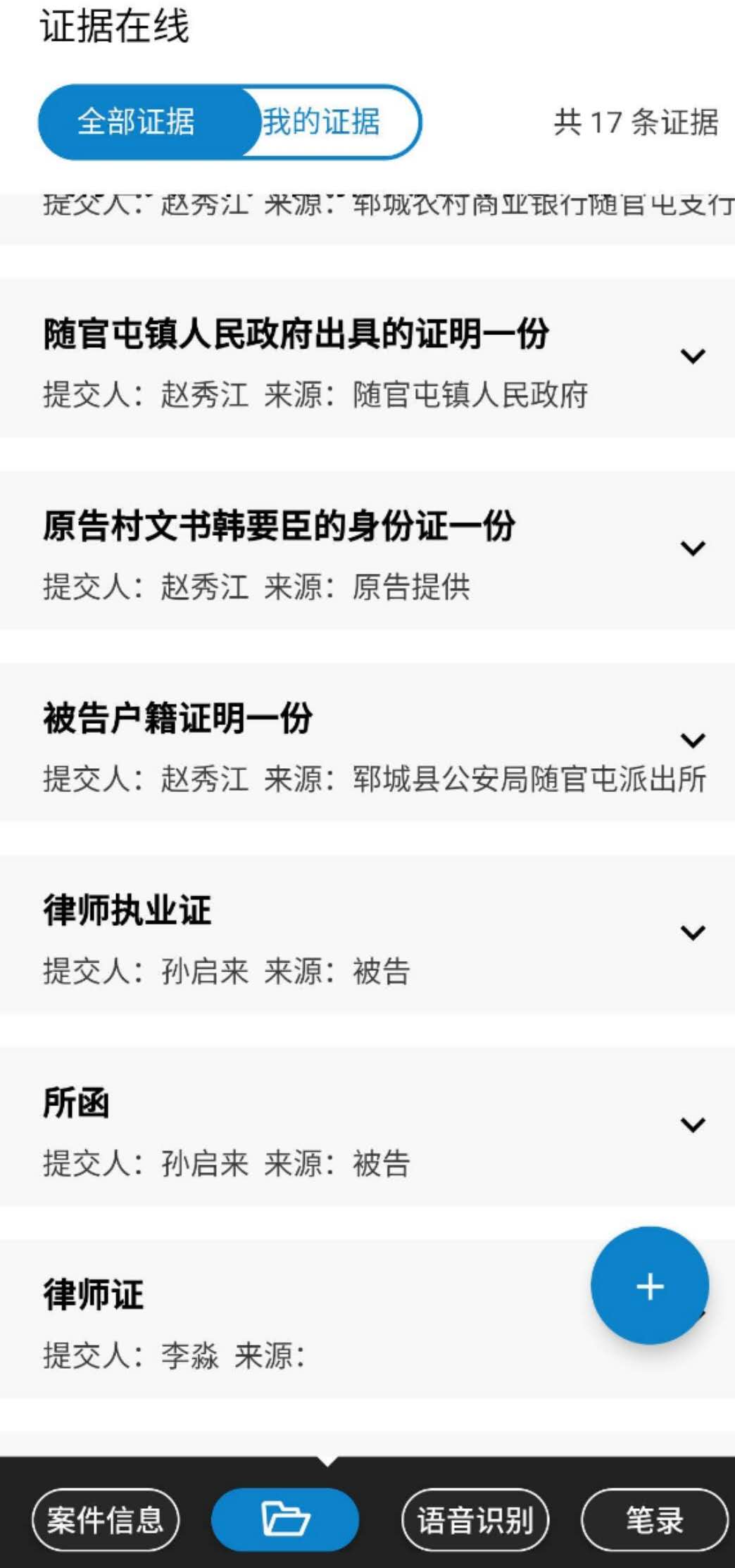Viewport: 735px width, 1568px height.
Task: Expand 随官屯镇人民政府出具的证明一份 entry
Action: (693, 356)
